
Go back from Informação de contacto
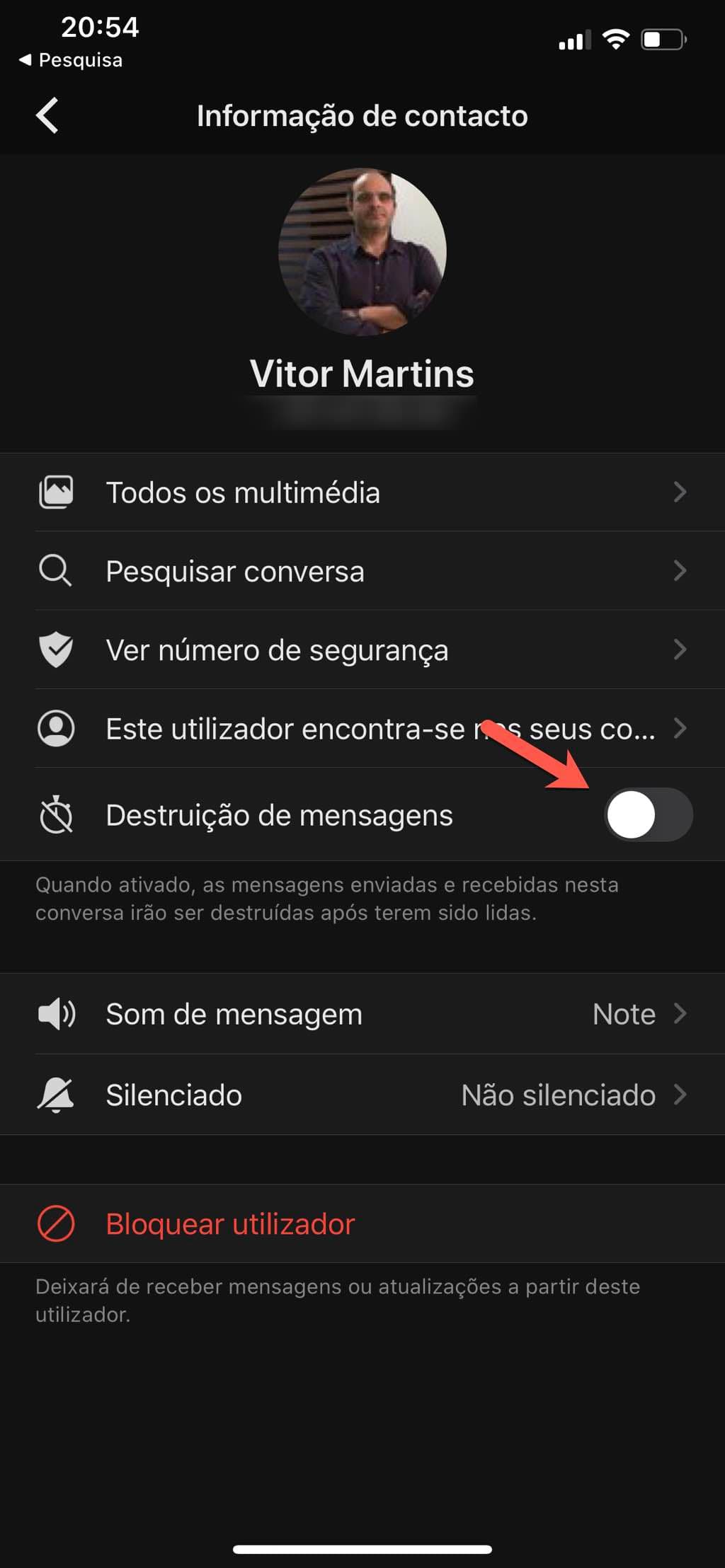coord(47,116)
